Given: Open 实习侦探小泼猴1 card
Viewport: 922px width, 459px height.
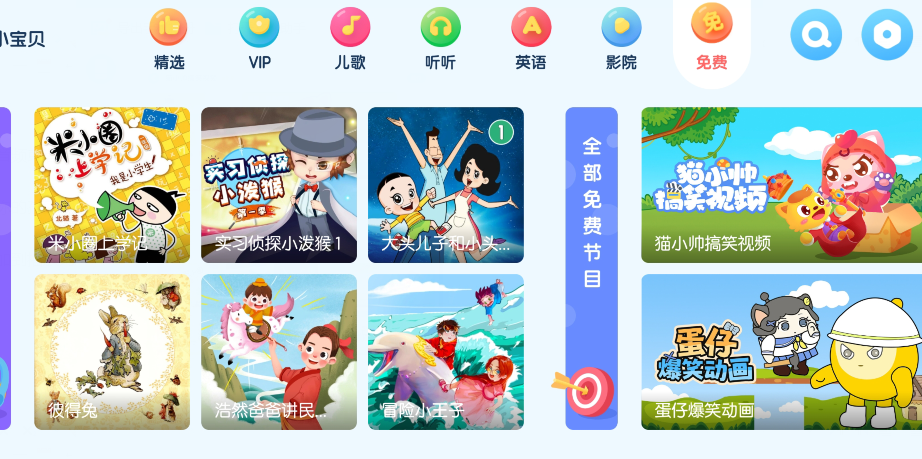Looking at the screenshot, I should point(279,185).
